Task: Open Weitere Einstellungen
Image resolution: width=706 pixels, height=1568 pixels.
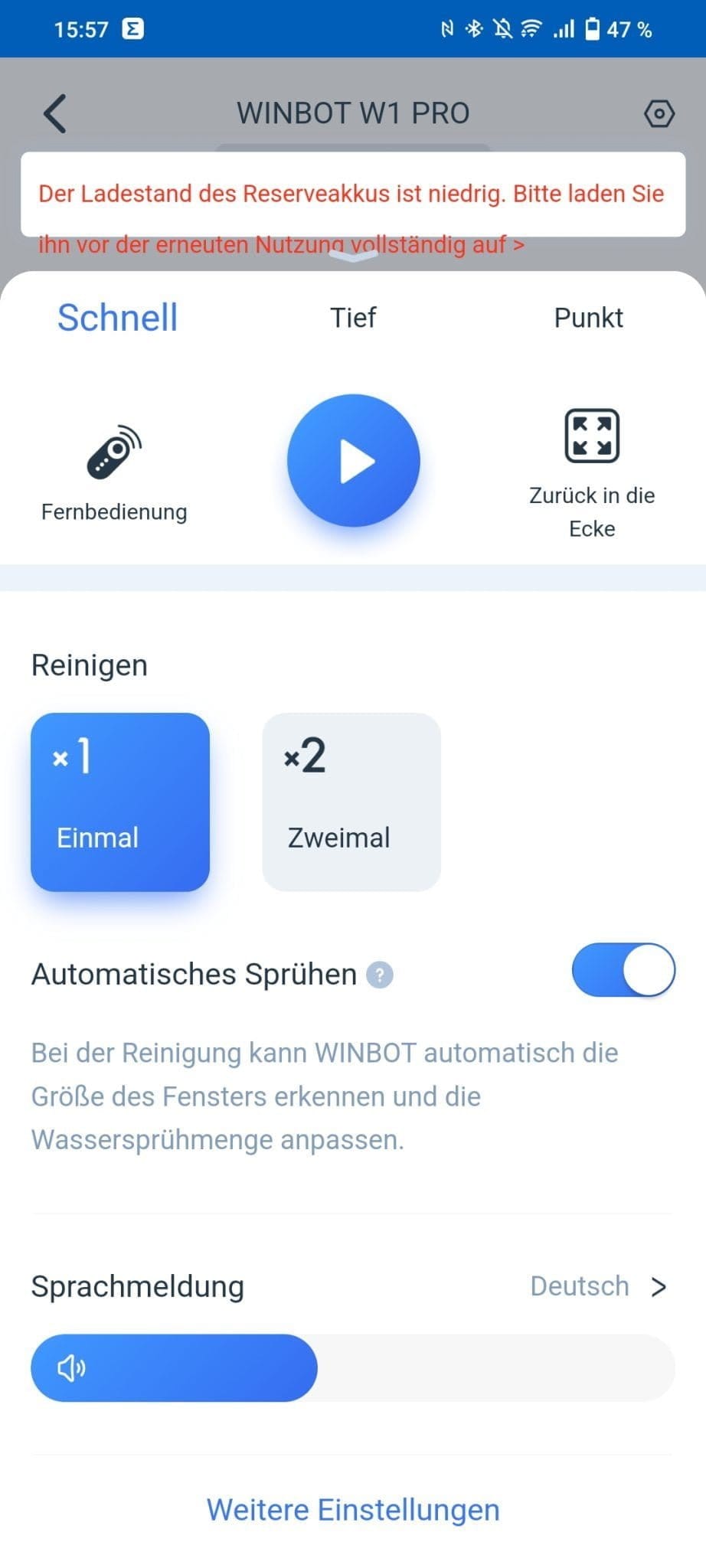Action: click(x=352, y=1510)
